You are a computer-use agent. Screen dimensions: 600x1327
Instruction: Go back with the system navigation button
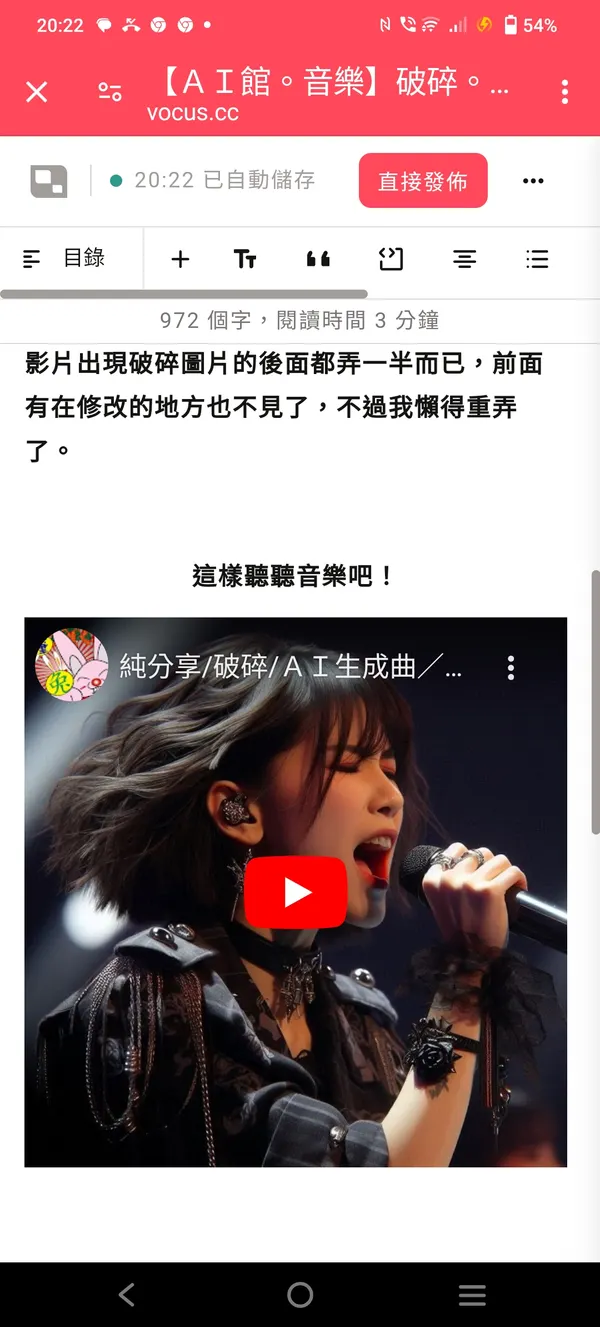pyautogui.click(x=127, y=1295)
